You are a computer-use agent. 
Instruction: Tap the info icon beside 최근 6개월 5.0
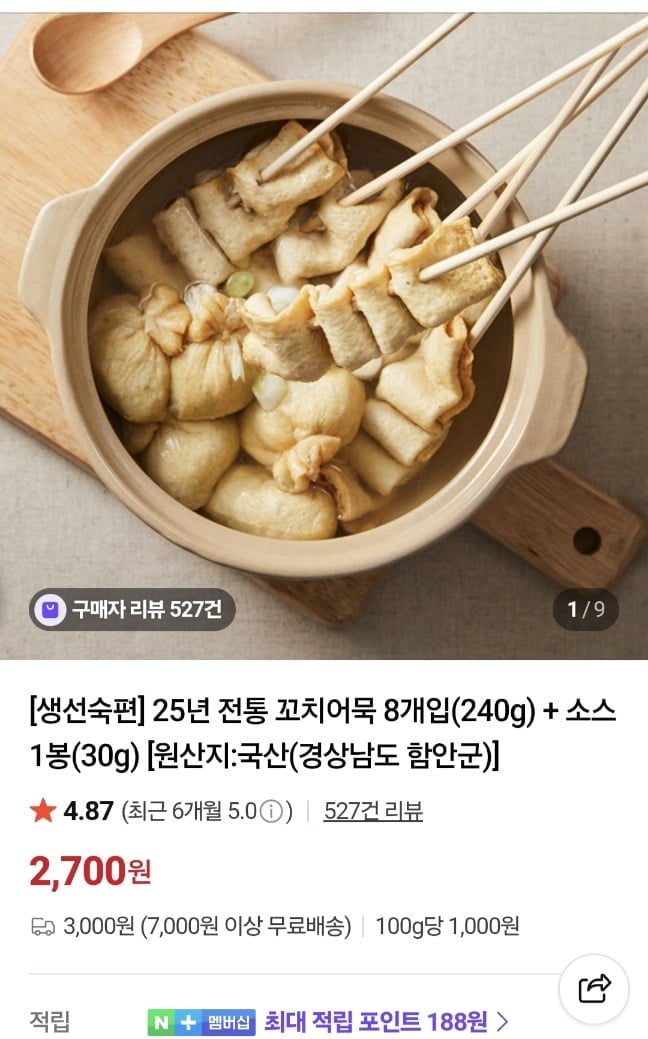coord(270,812)
